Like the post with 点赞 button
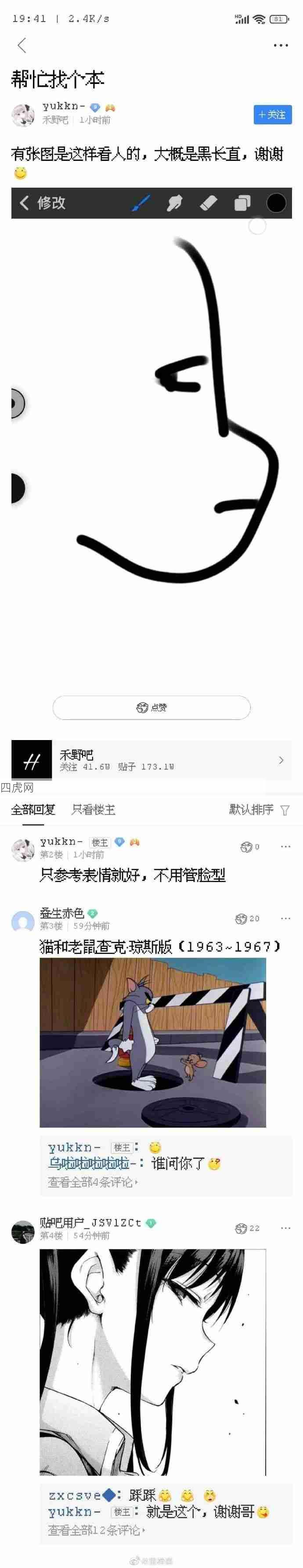303x1568 pixels. (151, 707)
